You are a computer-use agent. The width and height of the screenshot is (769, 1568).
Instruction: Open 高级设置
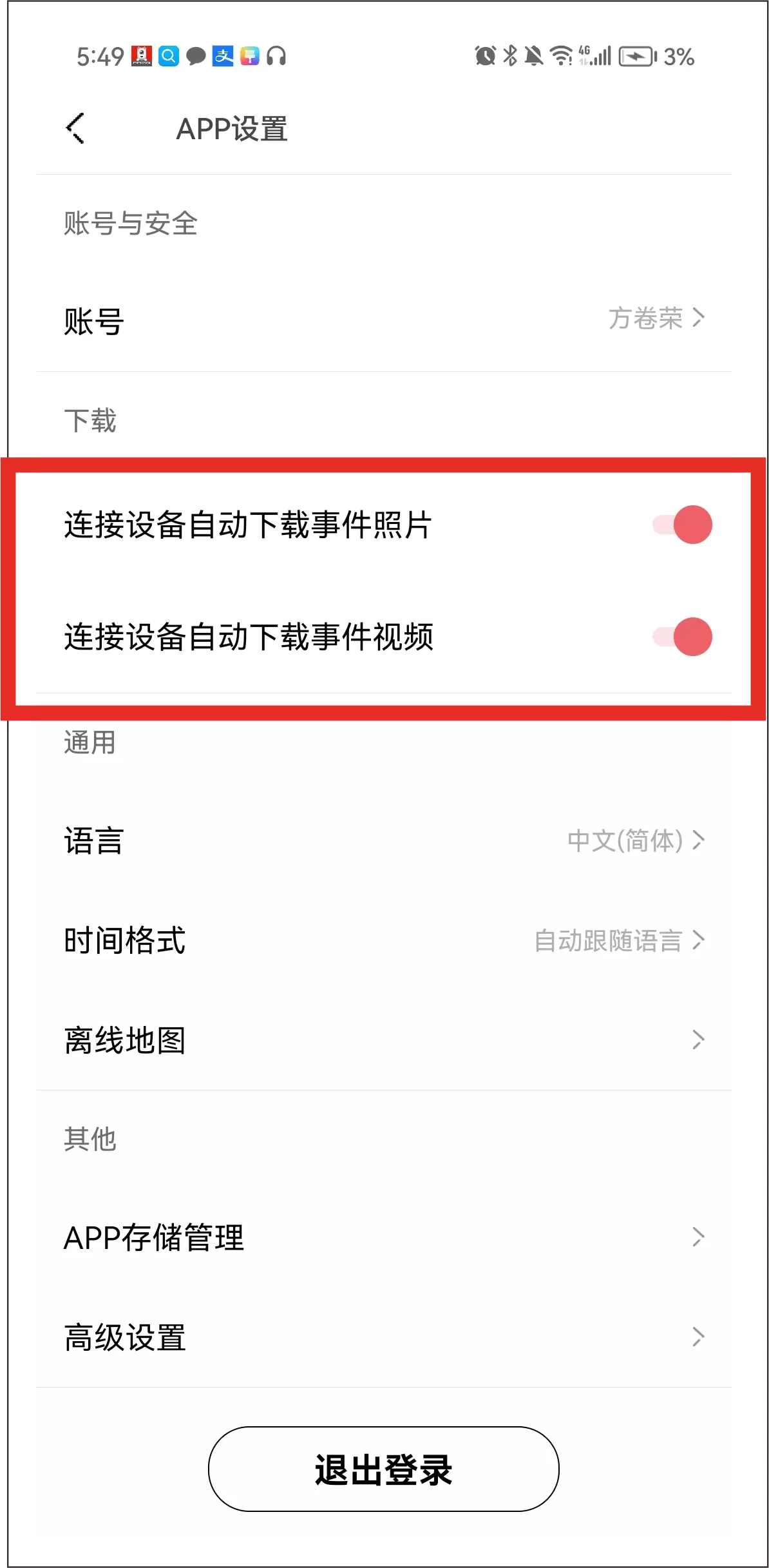384,1337
